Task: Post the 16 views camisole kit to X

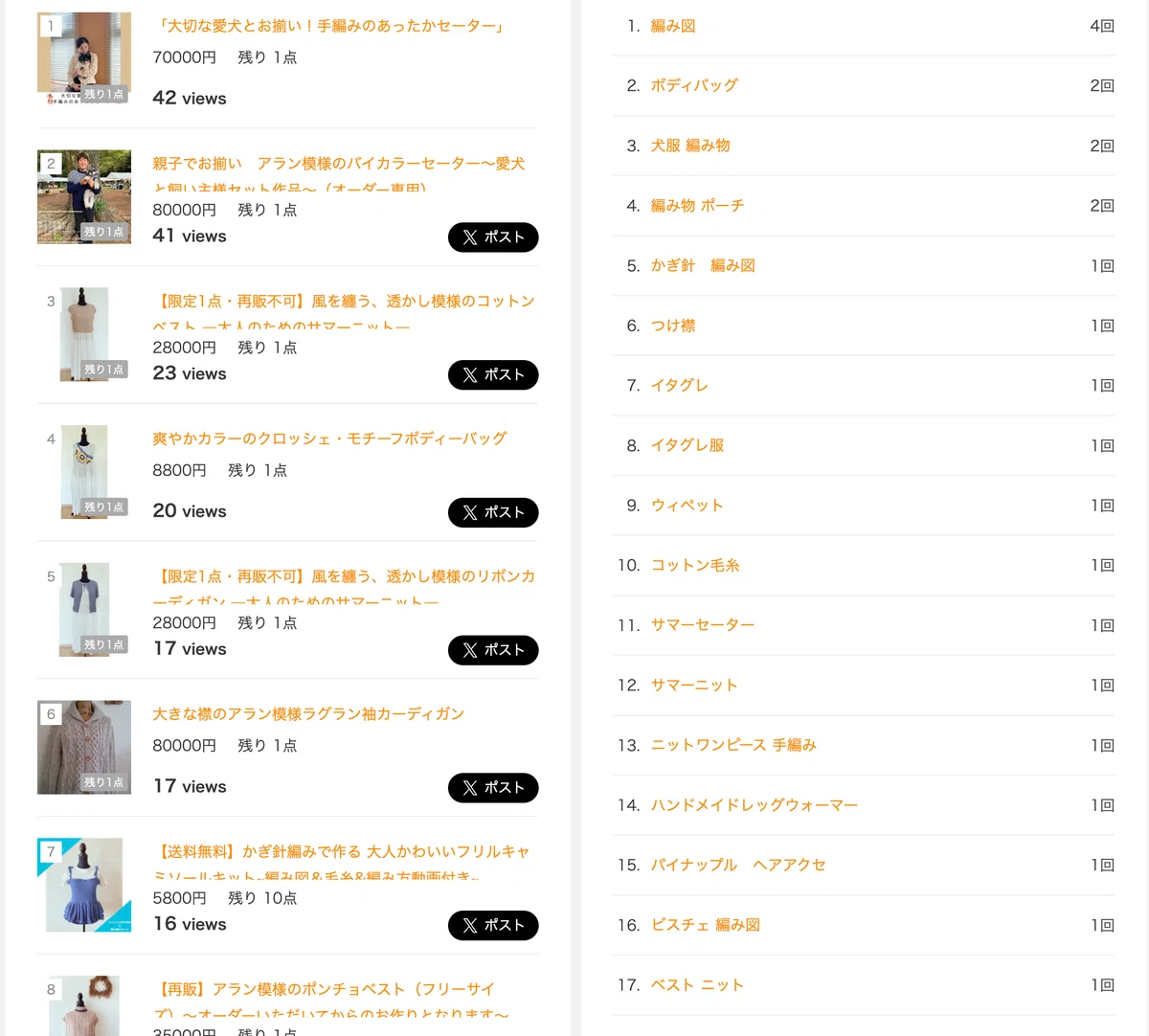Action: tap(493, 926)
